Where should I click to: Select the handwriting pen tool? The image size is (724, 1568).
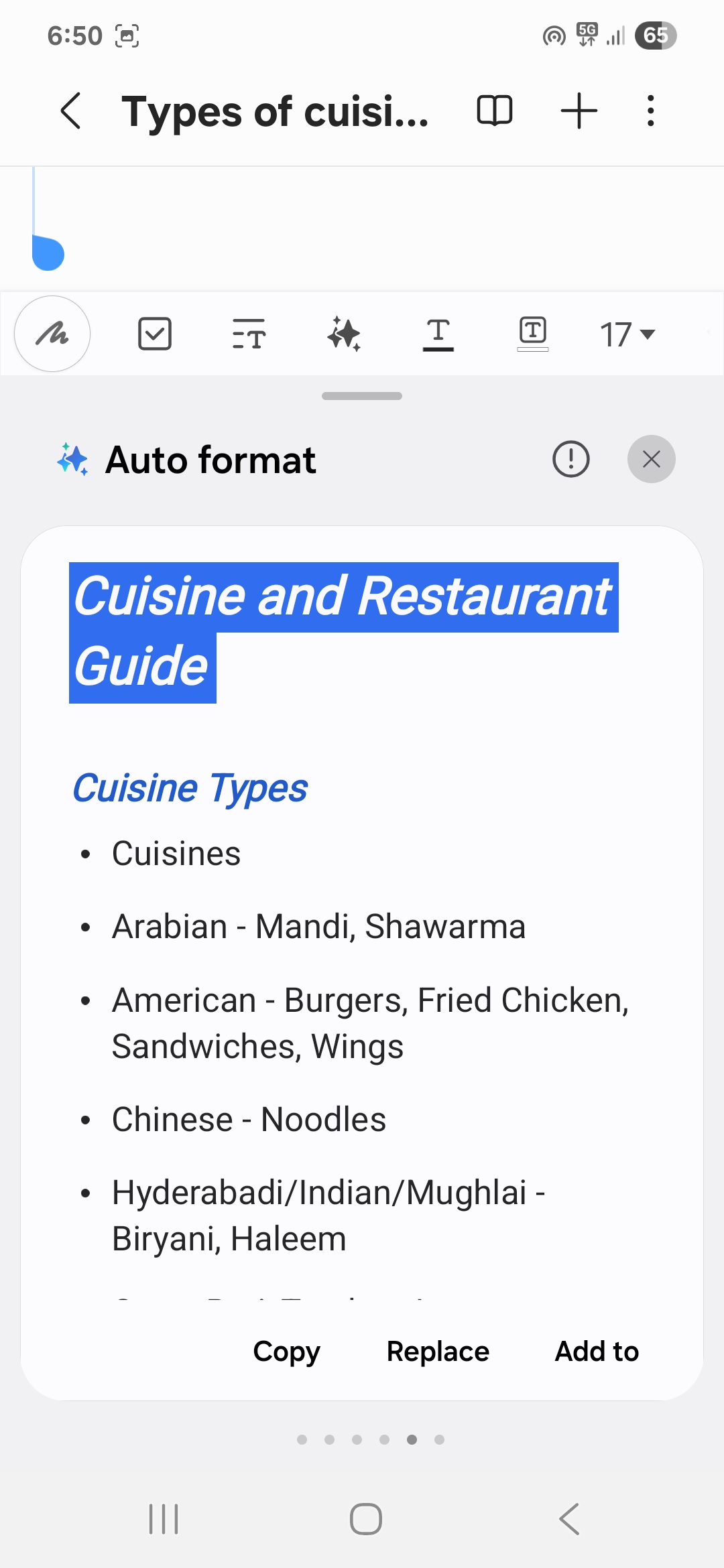click(x=52, y=334)
